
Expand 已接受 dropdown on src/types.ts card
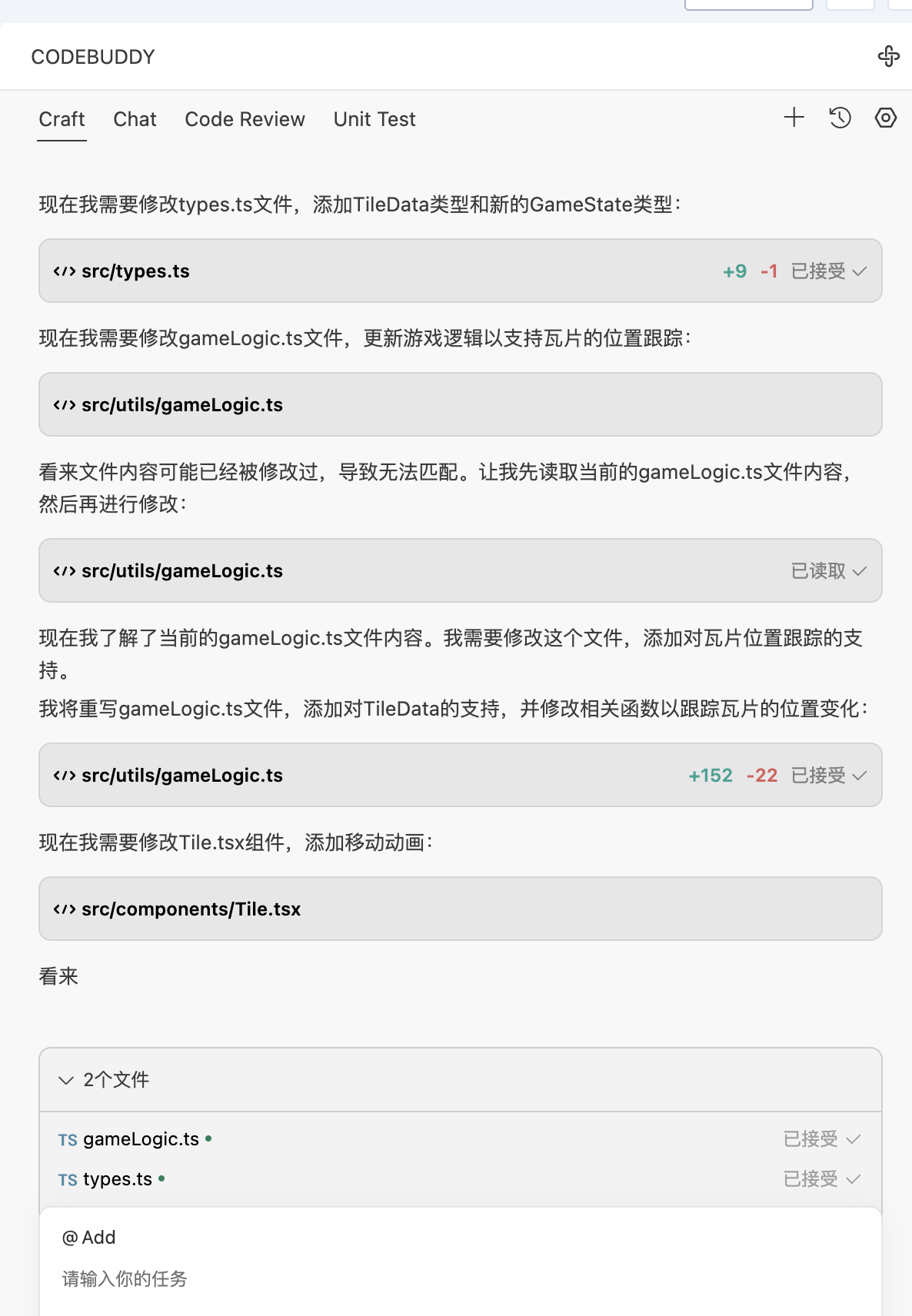click(x=829, y=271)
